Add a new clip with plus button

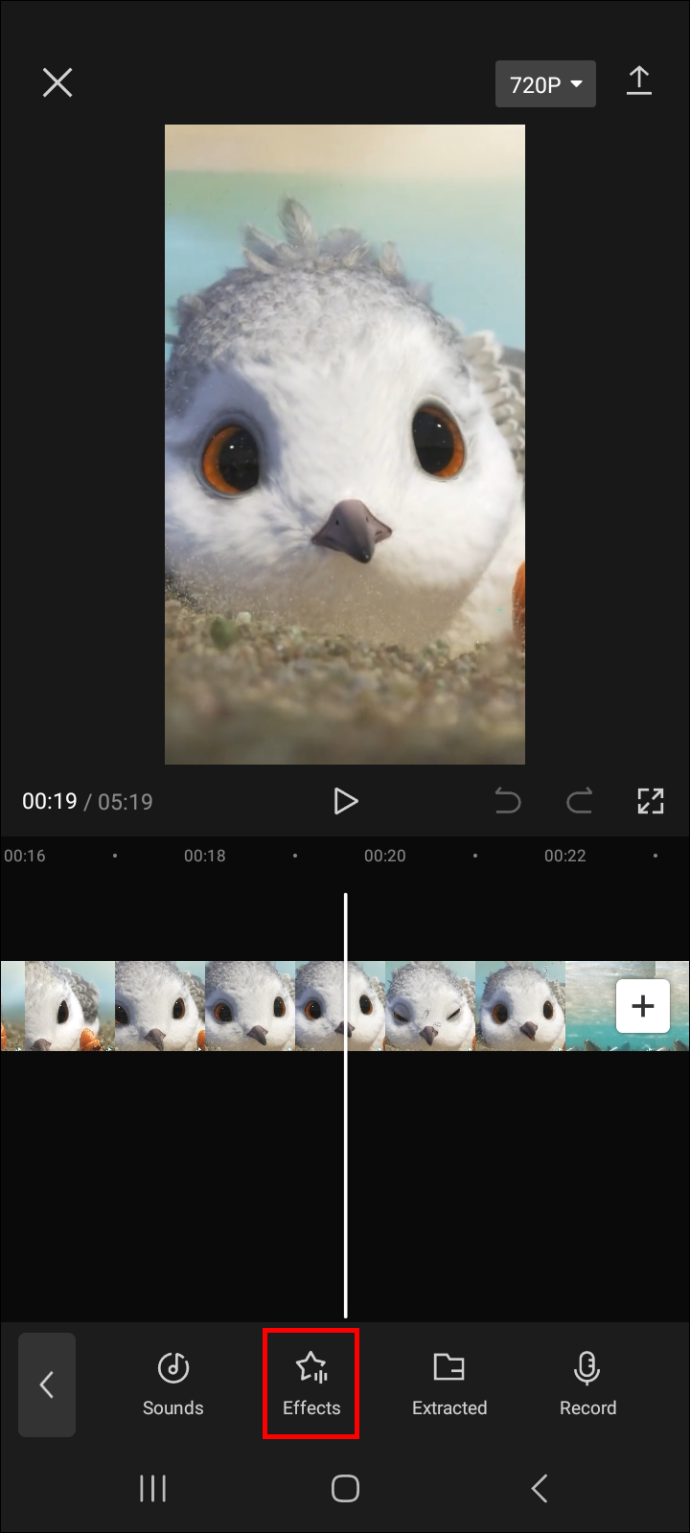point(642,1006)
